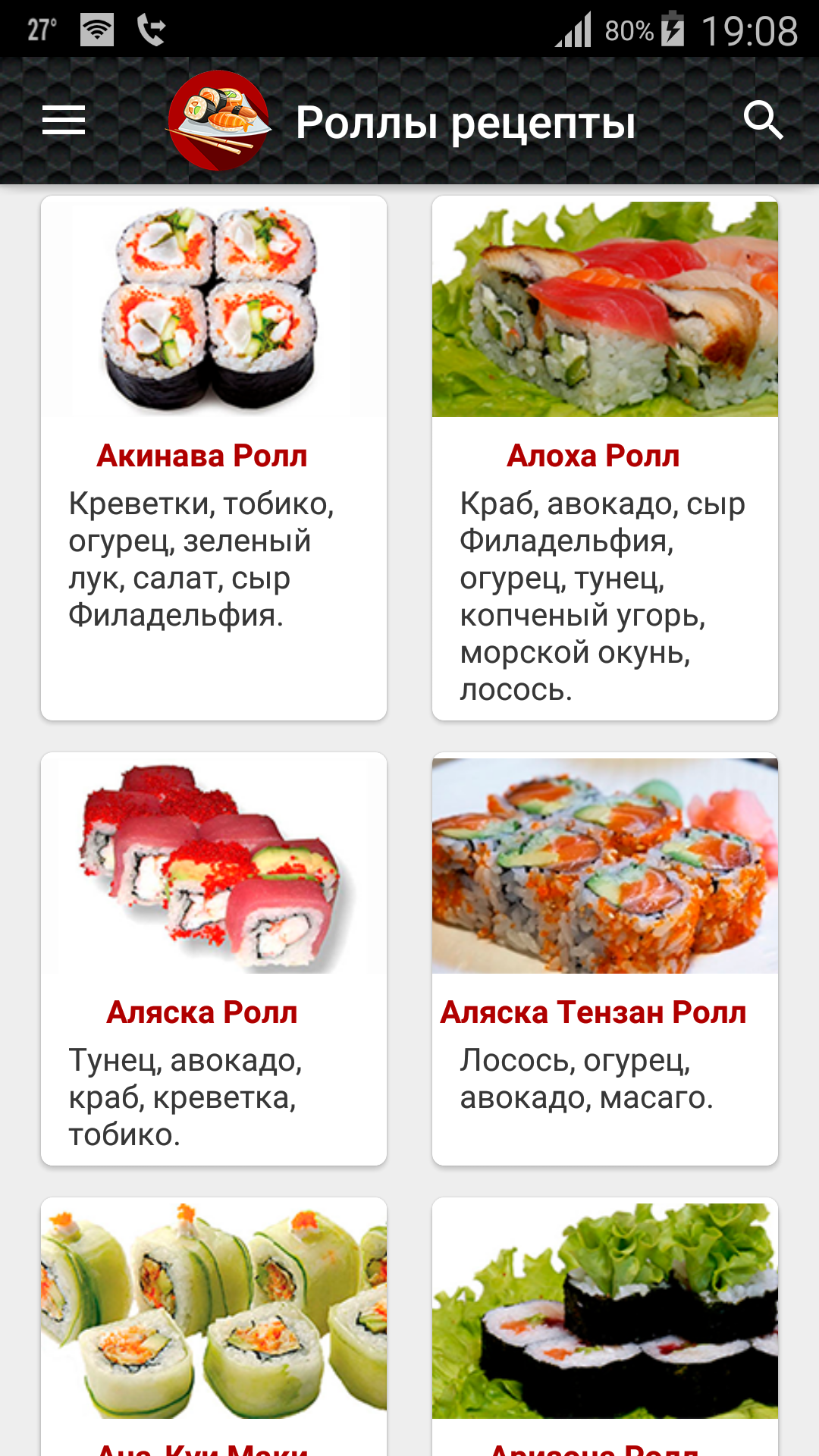Open the Акинава Ролл recipe card
This screenshot has width=819, height=1456.
coord(214,458)
